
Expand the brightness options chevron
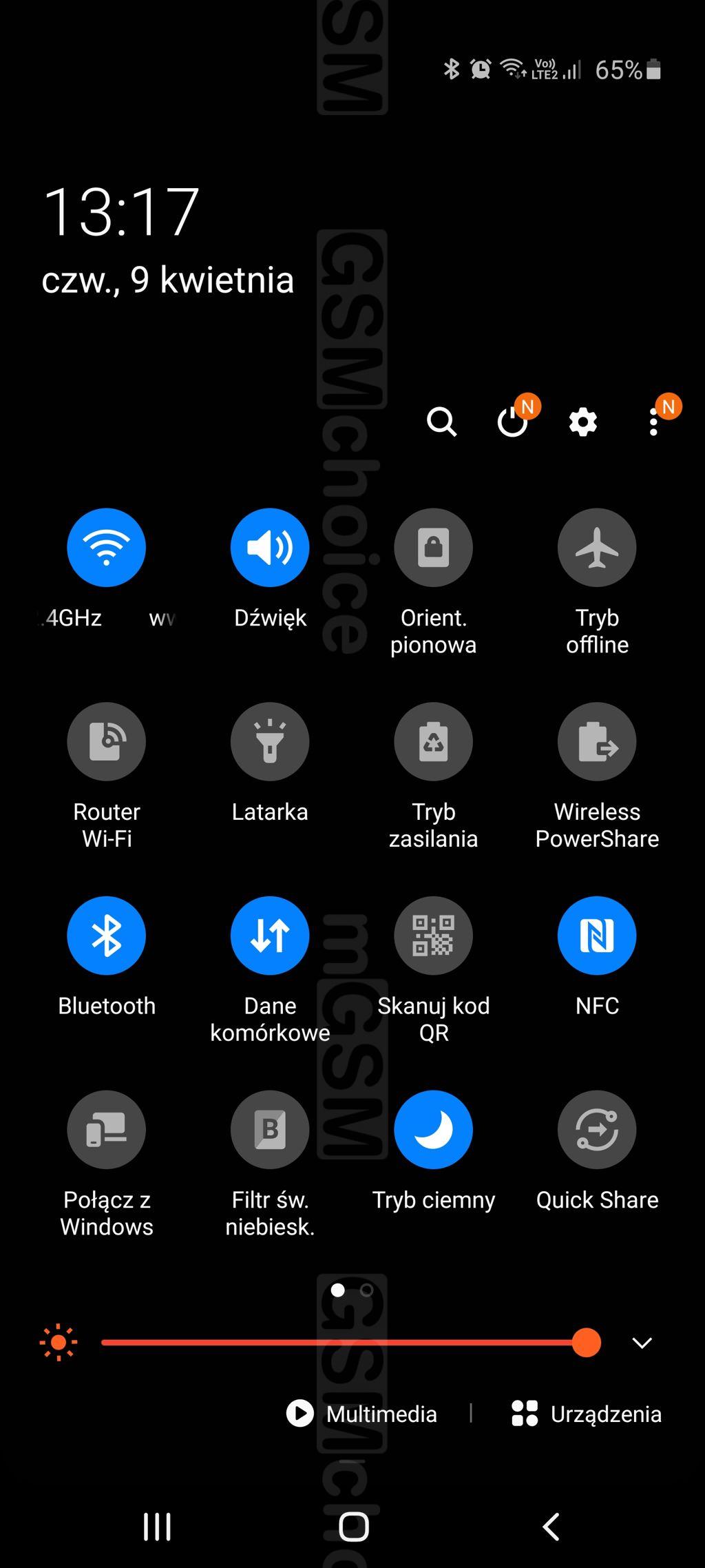pyautogui.click(x=642, y=1343)
